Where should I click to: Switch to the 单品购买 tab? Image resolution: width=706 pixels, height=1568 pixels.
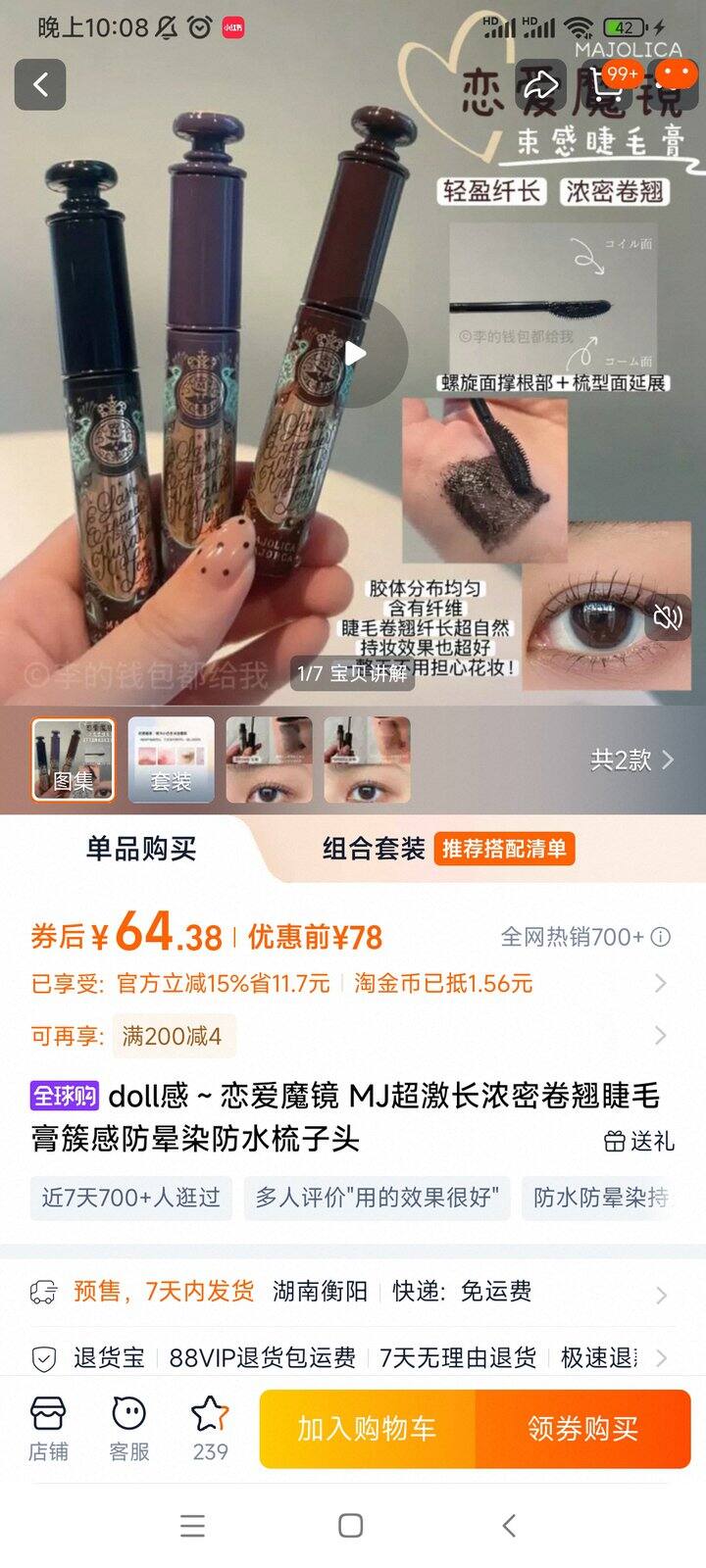[x=141, y=849]
